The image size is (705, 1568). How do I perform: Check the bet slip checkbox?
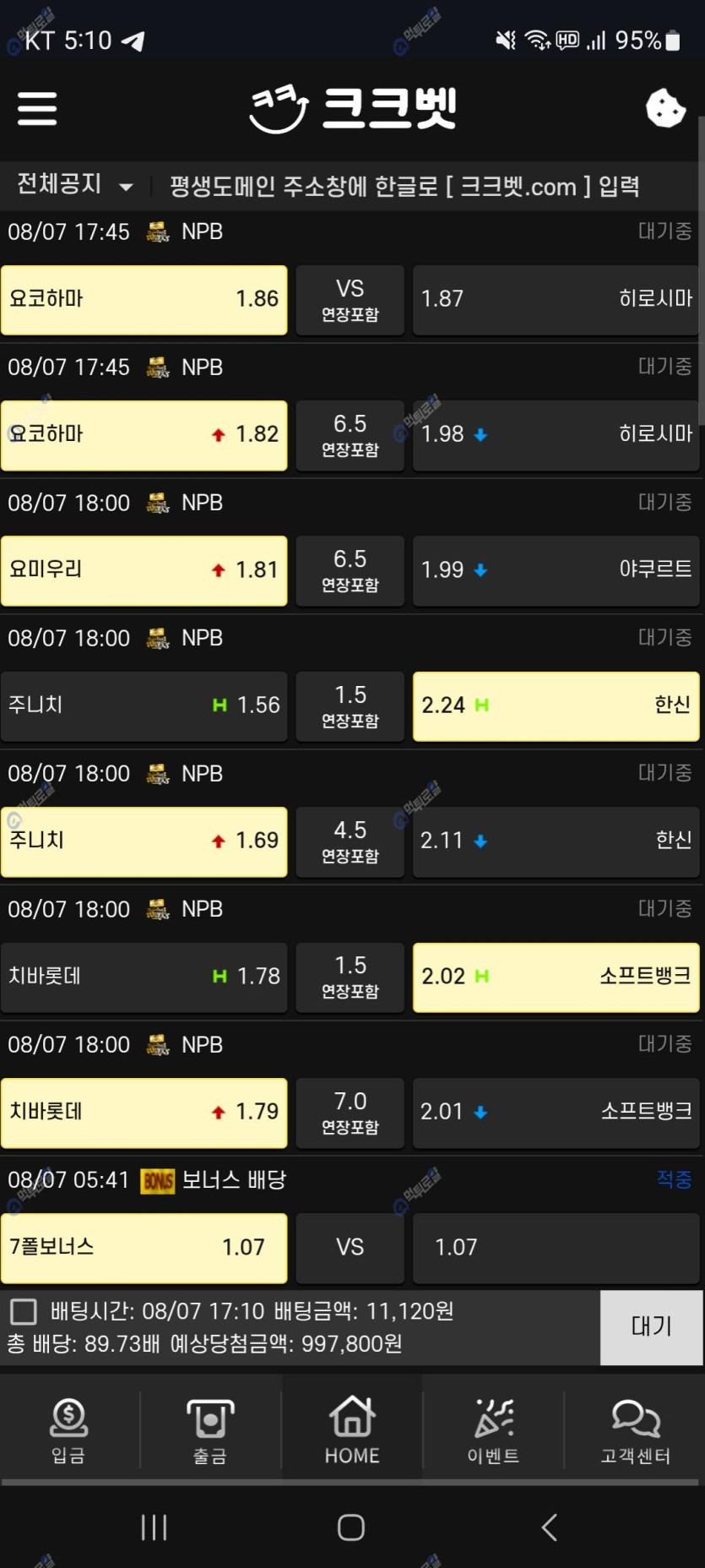pos(23,1312)
